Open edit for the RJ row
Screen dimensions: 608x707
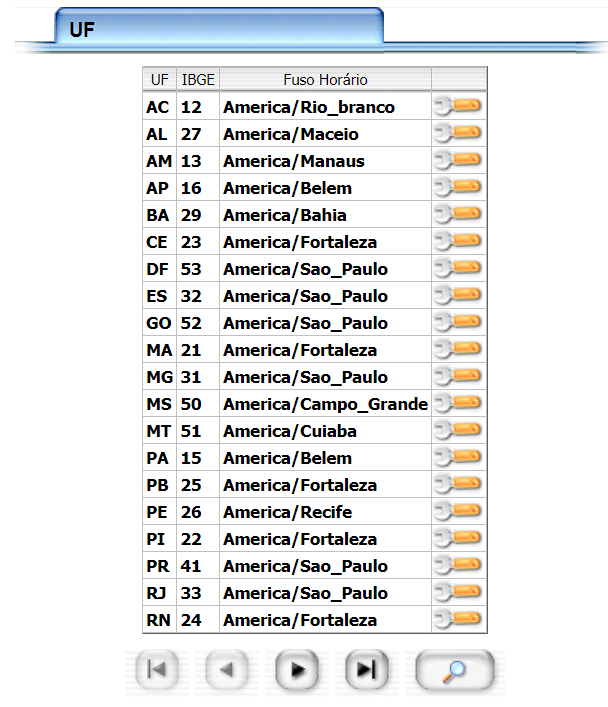[x=458, y=593]
